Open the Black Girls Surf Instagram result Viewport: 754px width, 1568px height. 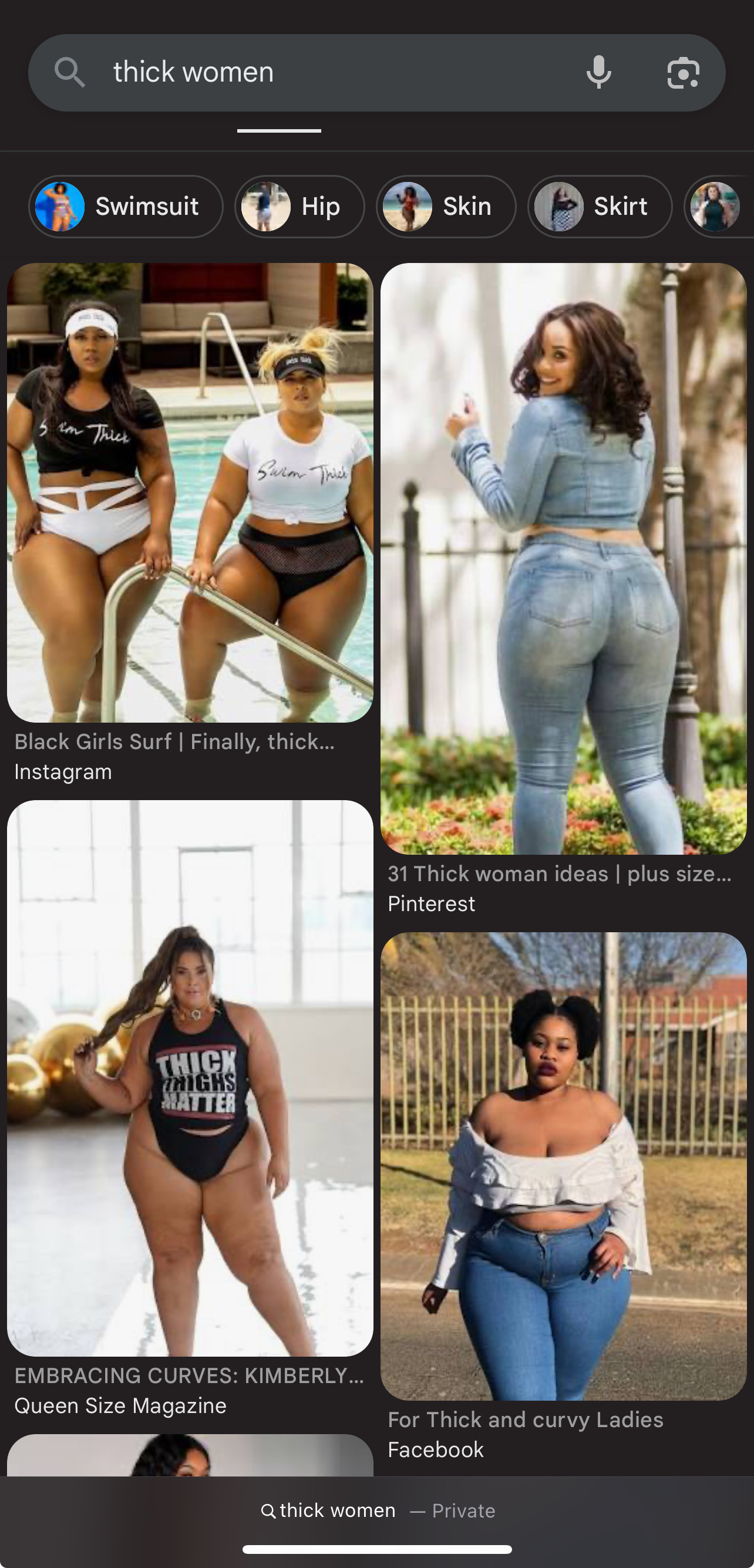coord(190,493)
